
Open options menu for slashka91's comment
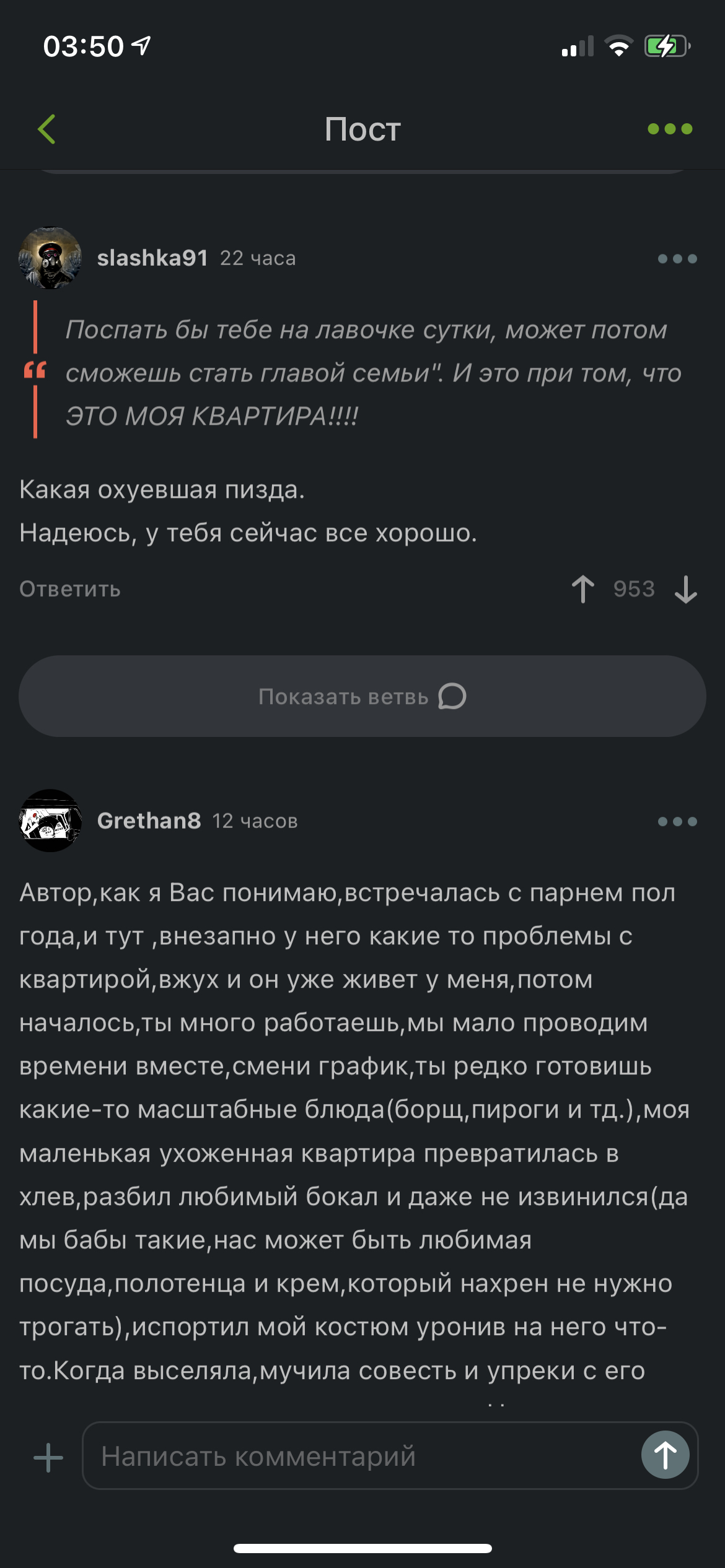pos(677,259)
